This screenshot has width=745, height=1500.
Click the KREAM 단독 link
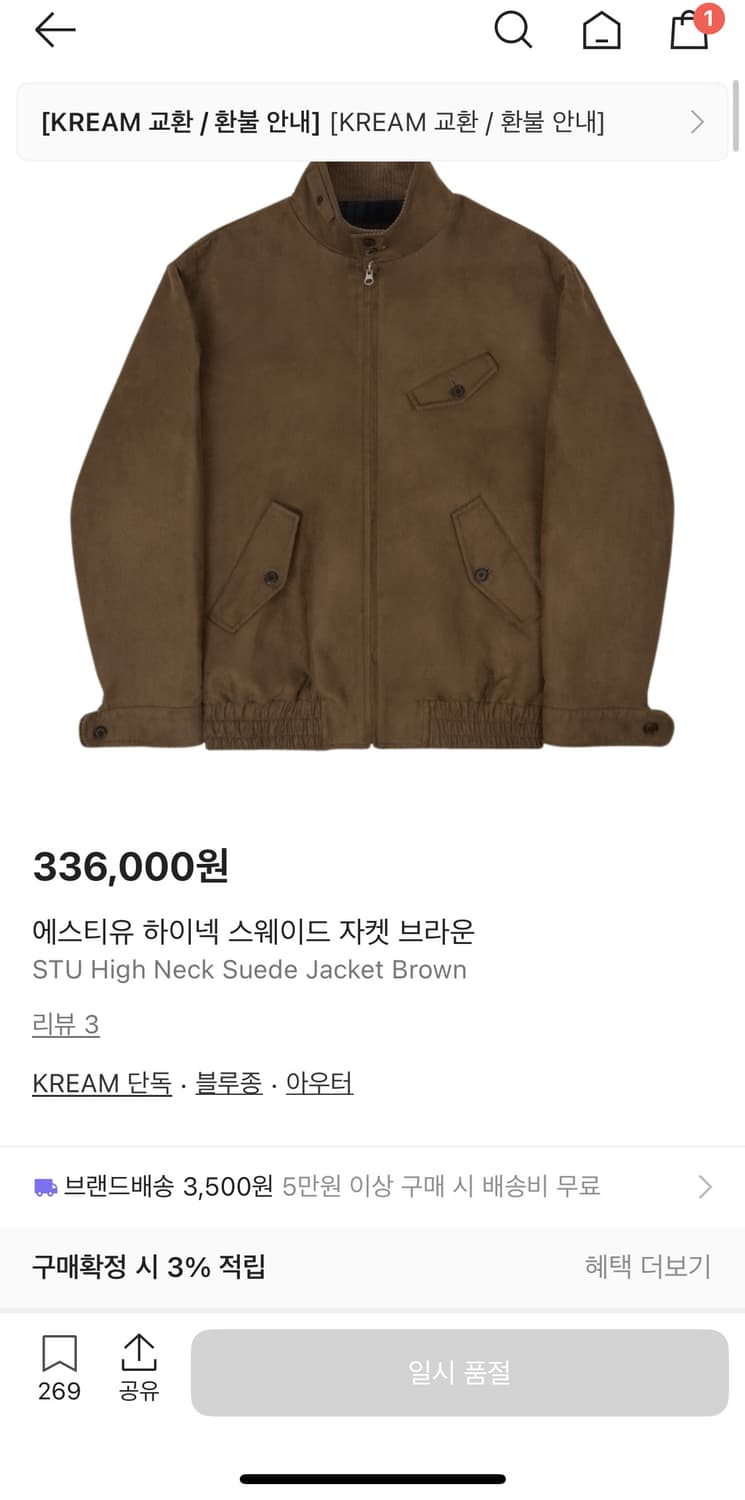(101, 1083)
